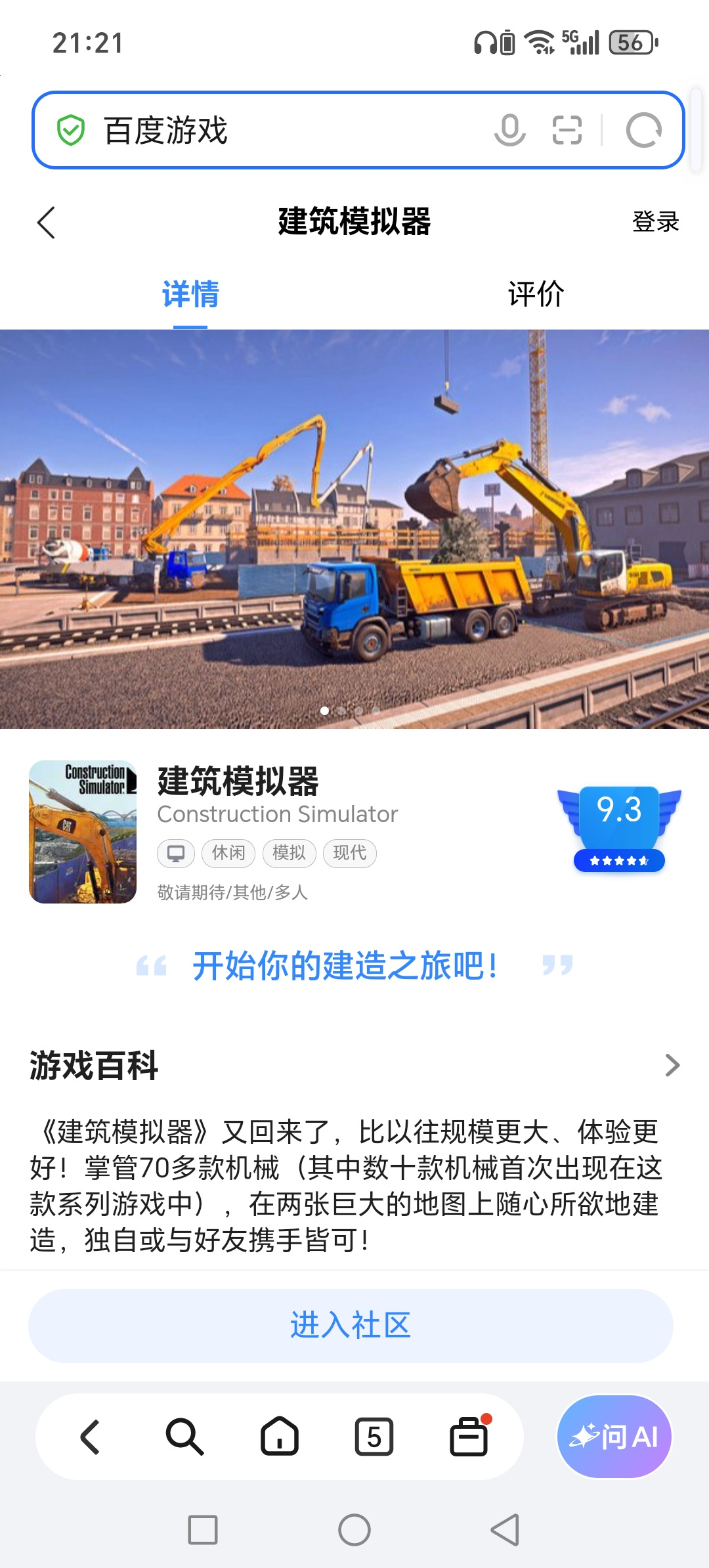Viewport: 709px width, 1568px height.
Task: Open the 问 AI assistant button
Action: coord(614,1437)
